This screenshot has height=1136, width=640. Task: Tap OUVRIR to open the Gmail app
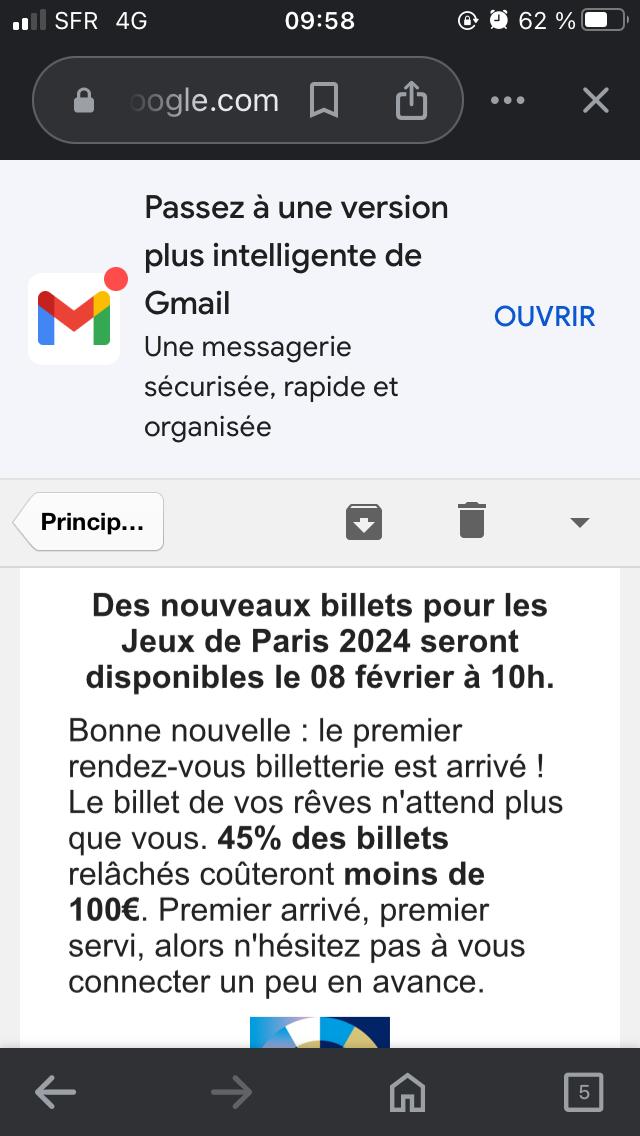[x=544, y=317]
